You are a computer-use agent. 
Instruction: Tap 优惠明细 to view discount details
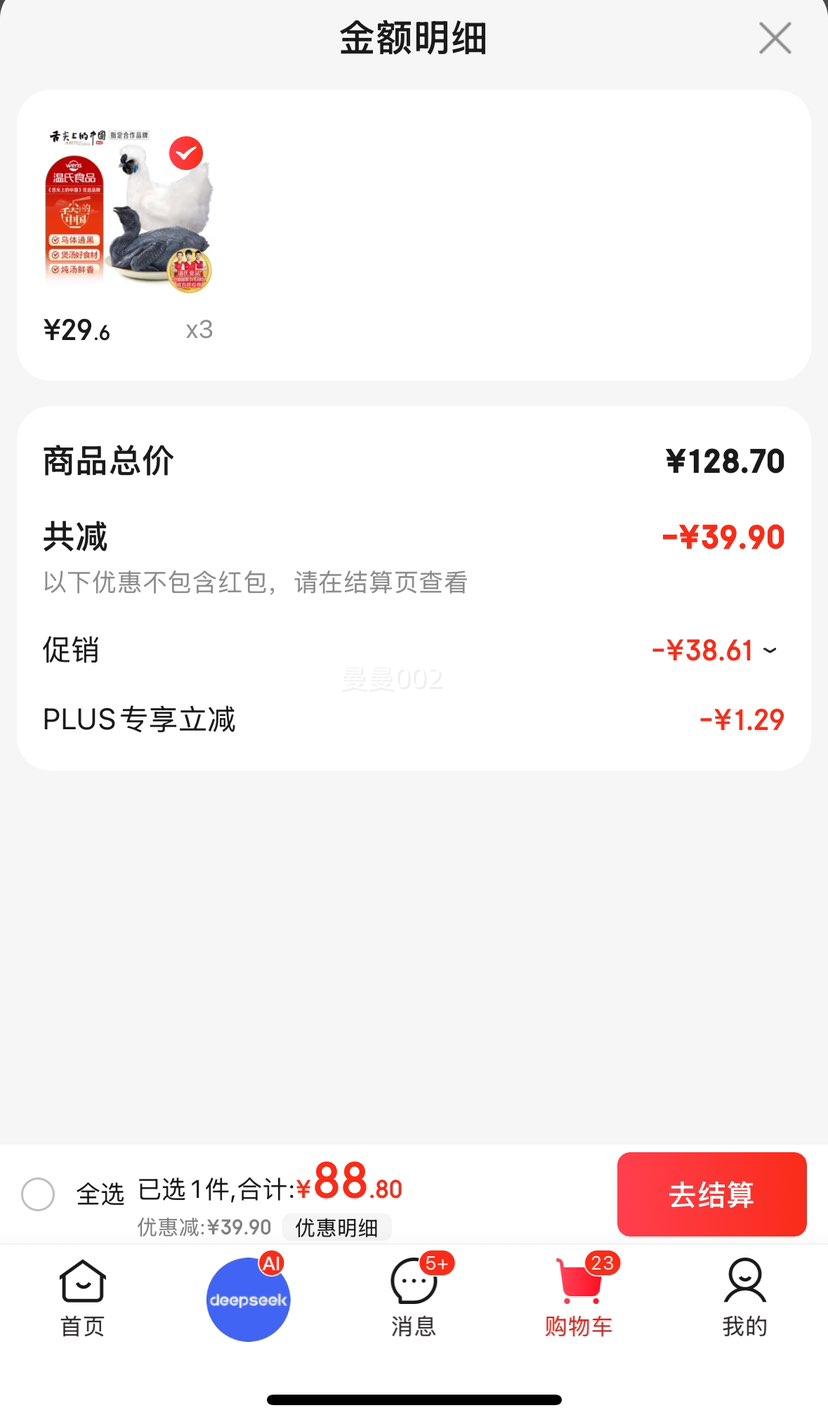point(336,1228)
